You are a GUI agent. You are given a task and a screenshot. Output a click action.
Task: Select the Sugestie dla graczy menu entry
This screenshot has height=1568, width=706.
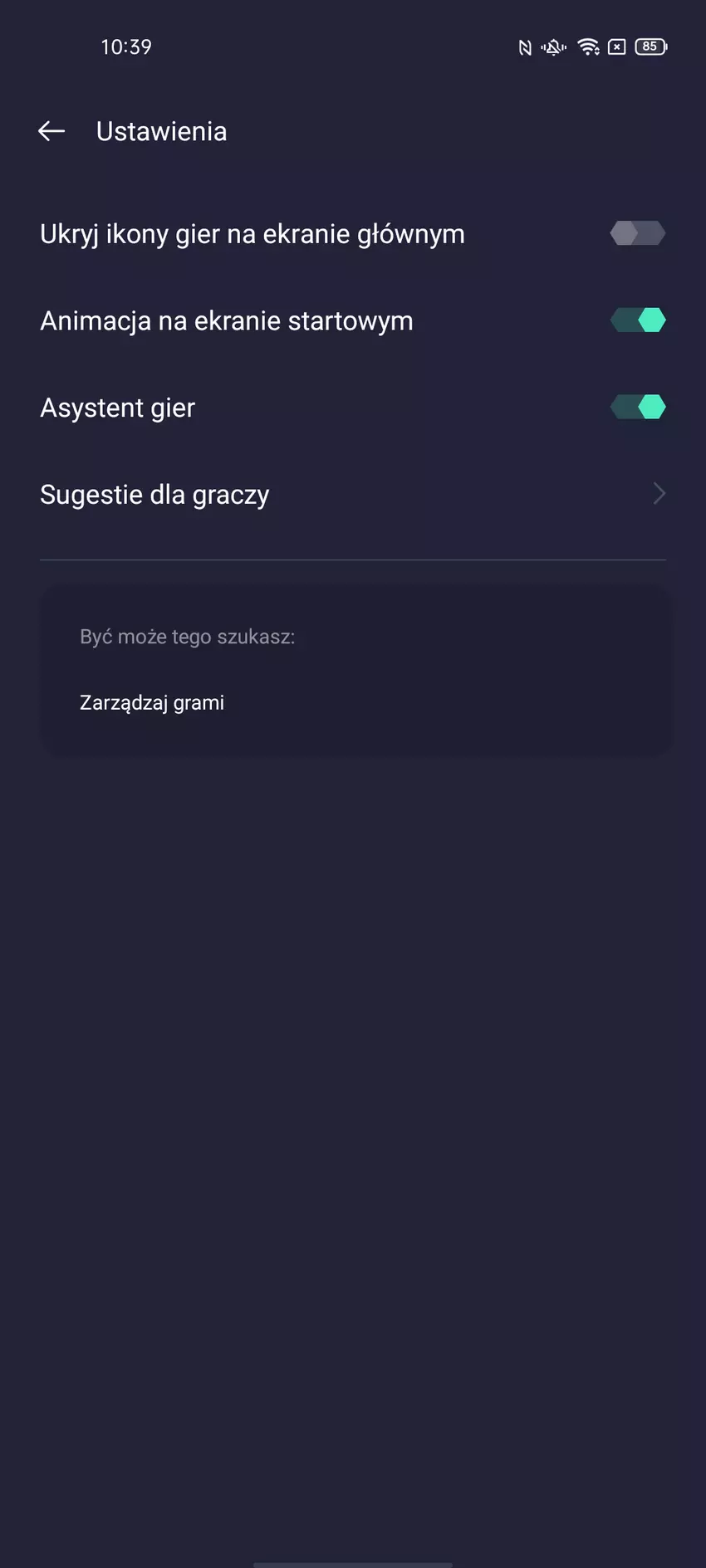click(154, 493)
